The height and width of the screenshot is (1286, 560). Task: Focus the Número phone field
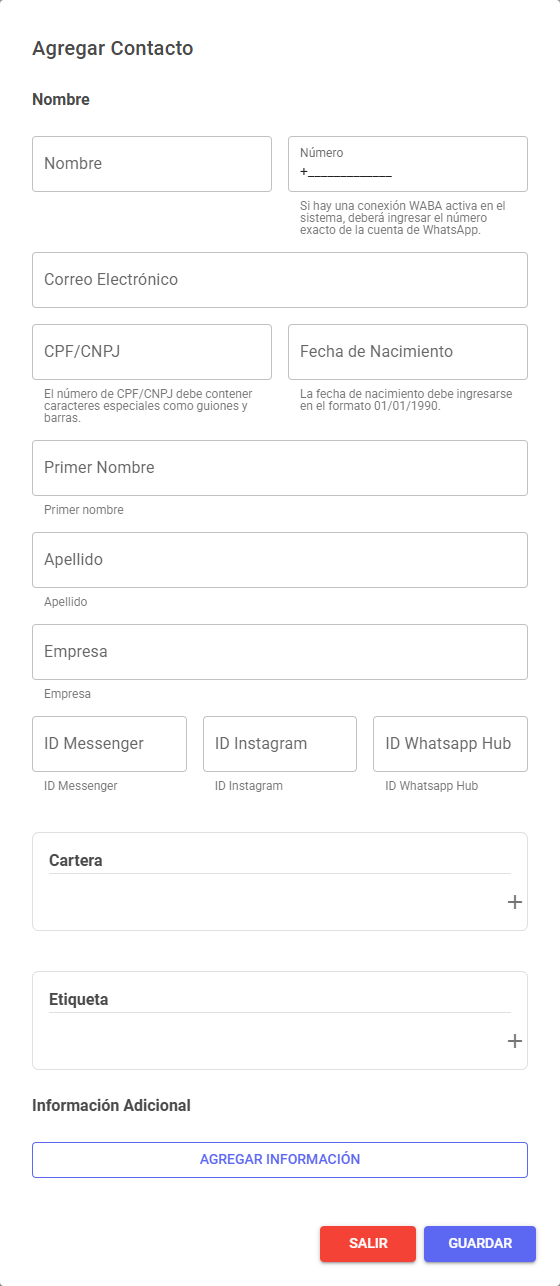pos(408,164)
